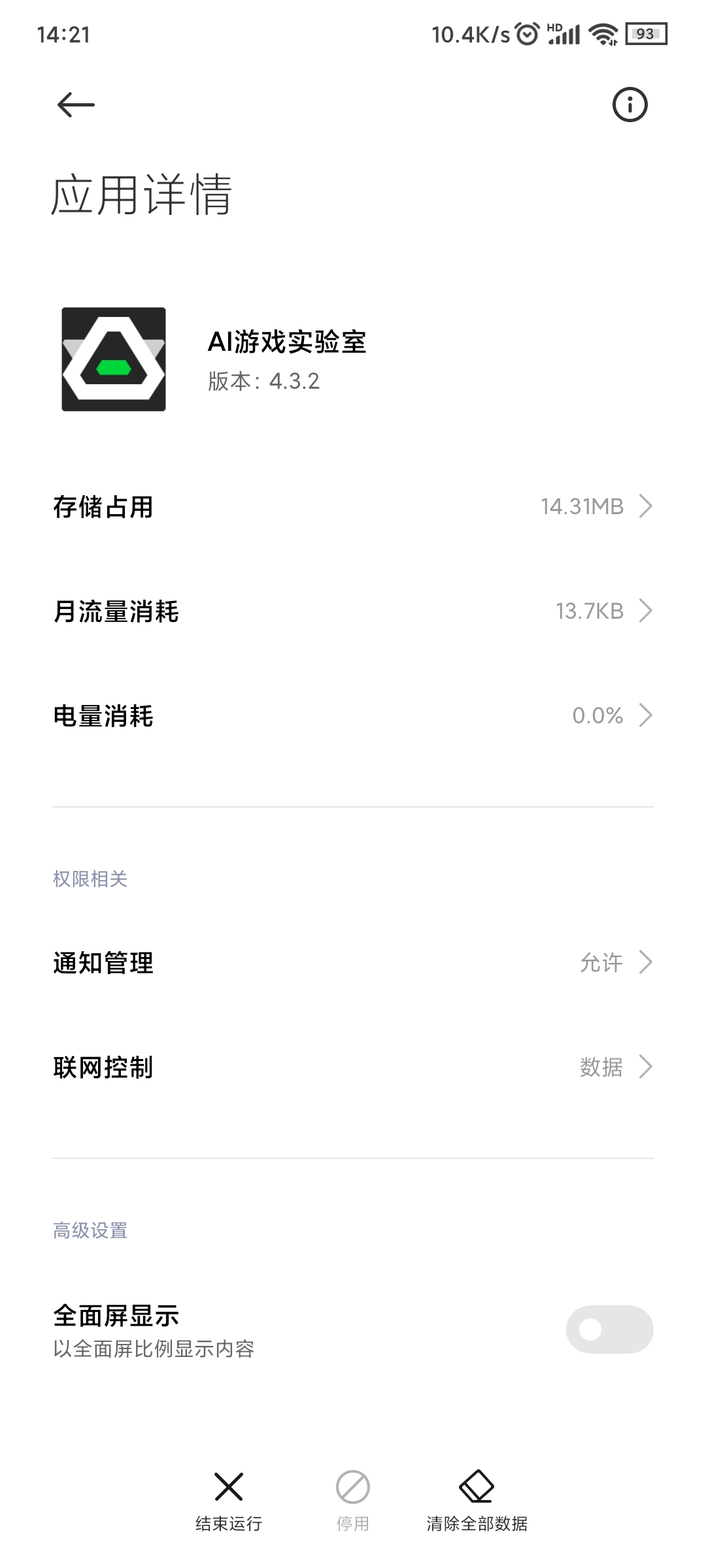Open 存储占用 storage details
This screenshot has height=1568, width=706.
(353, 506)
